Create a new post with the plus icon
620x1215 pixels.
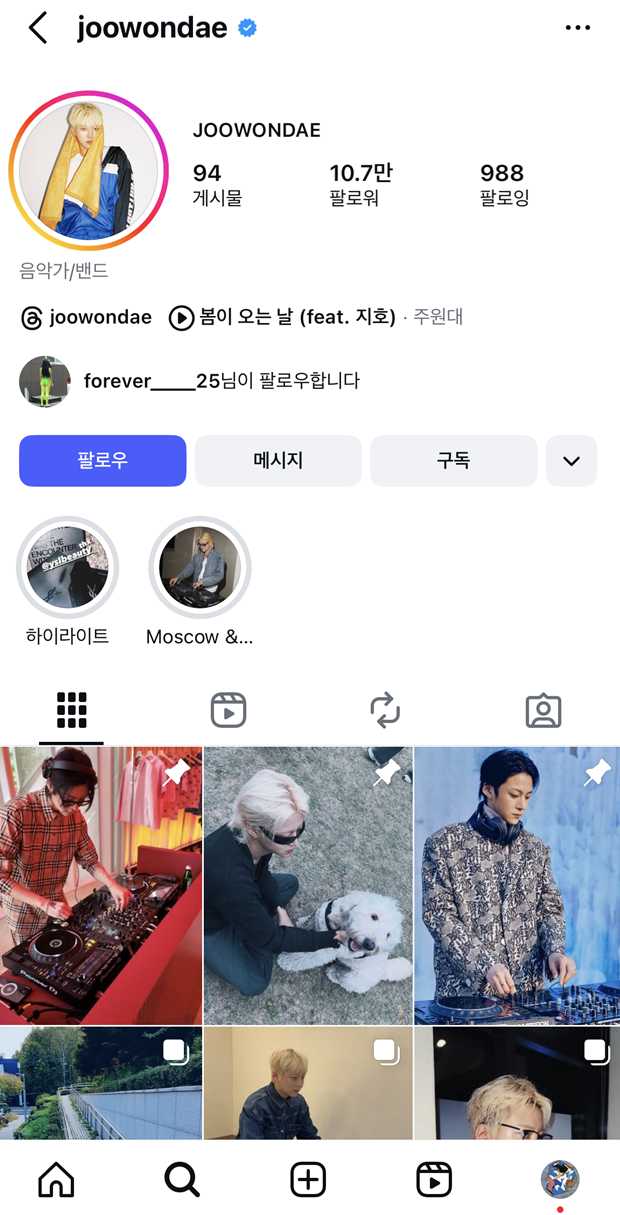pos(308,1181)
